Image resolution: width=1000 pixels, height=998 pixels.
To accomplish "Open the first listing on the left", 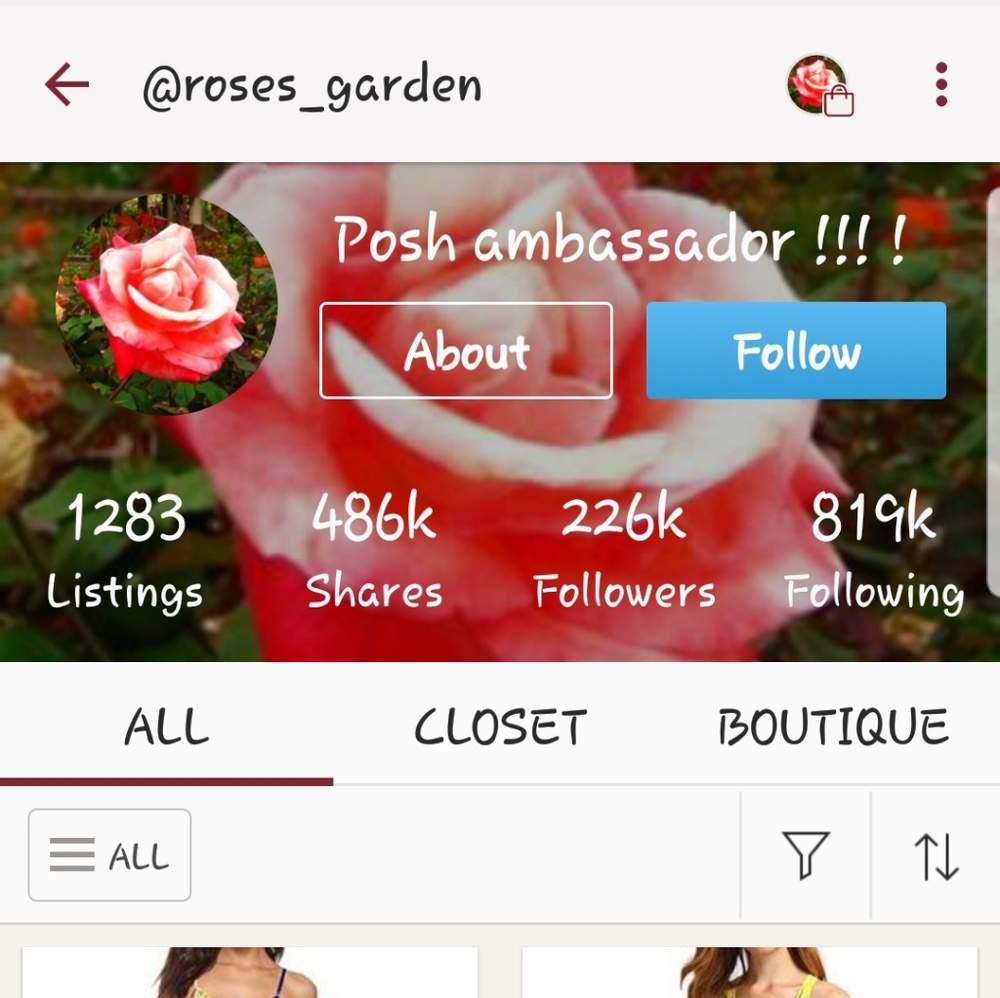I will coord(250,973).
